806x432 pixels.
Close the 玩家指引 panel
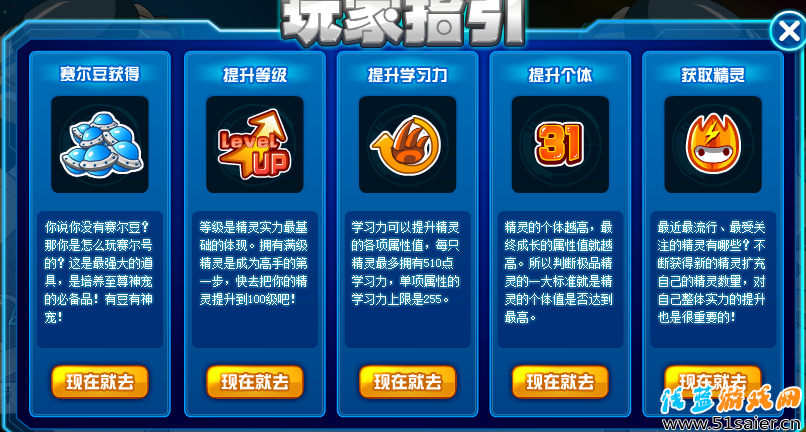pyautogui.click(x=785, y=32)
